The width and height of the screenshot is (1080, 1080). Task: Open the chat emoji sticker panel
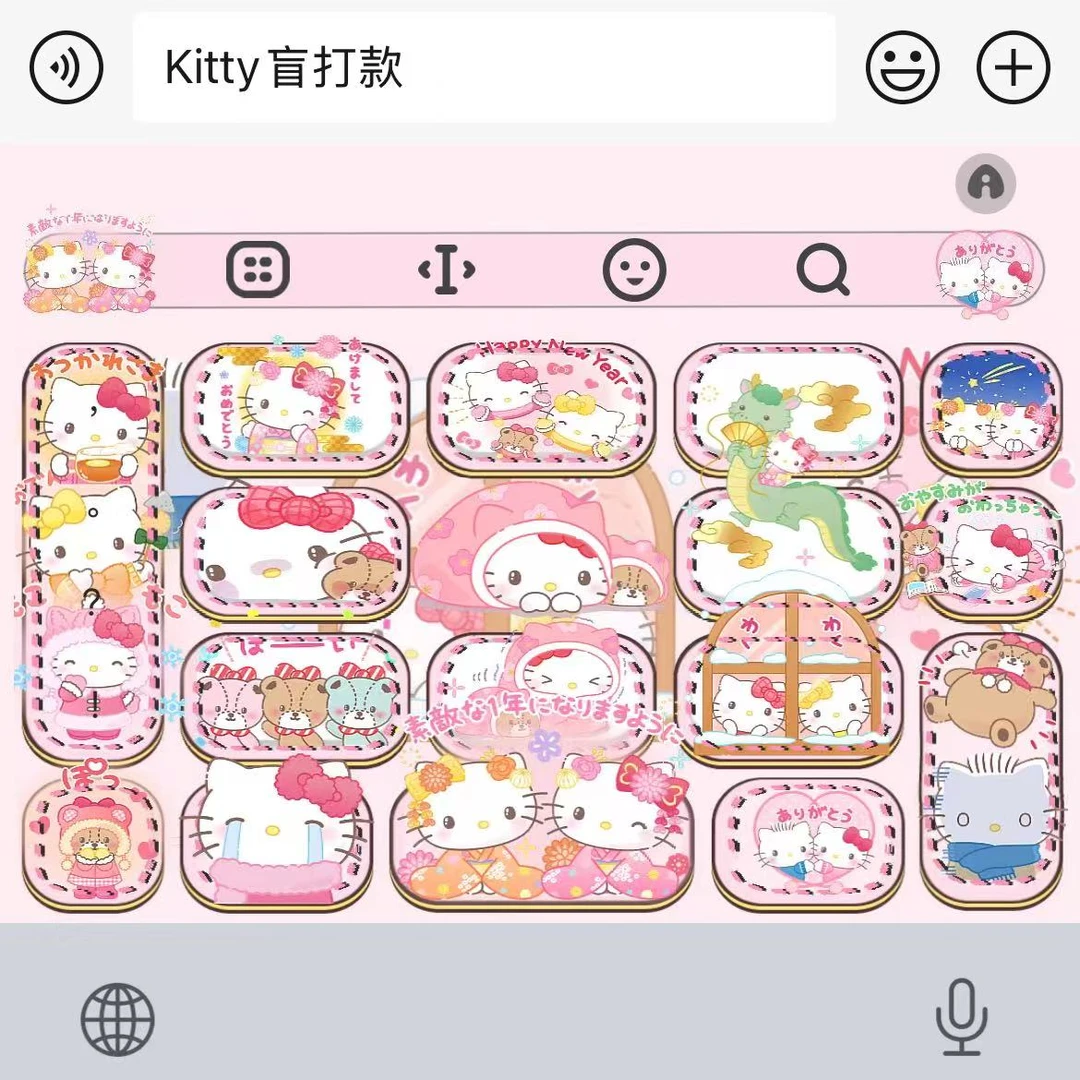[x=902, y=68]
